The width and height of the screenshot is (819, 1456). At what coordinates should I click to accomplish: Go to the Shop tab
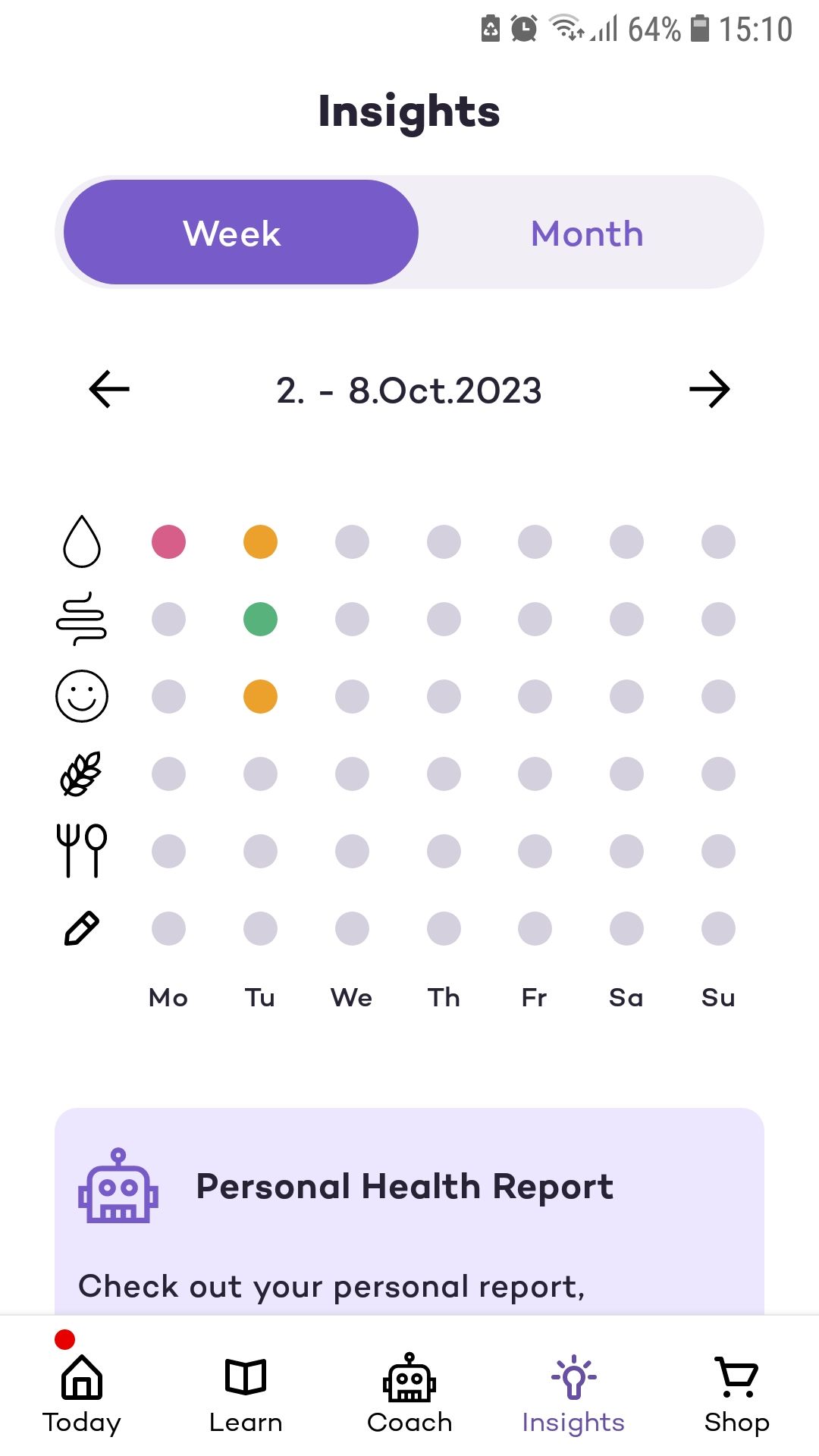(736, 1394)
